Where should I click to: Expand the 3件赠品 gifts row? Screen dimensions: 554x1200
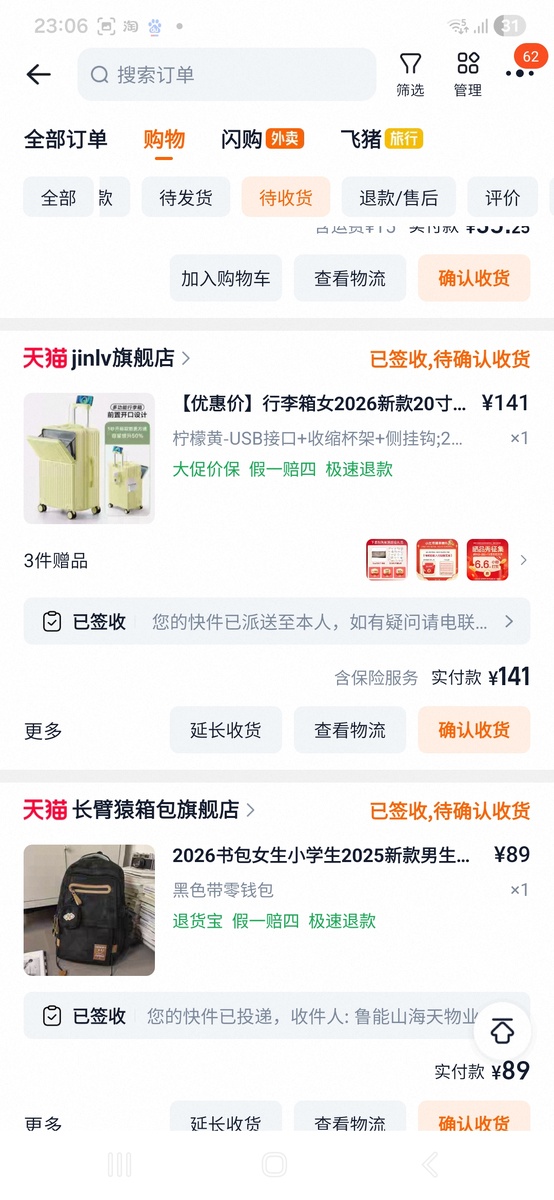[277, 560]
